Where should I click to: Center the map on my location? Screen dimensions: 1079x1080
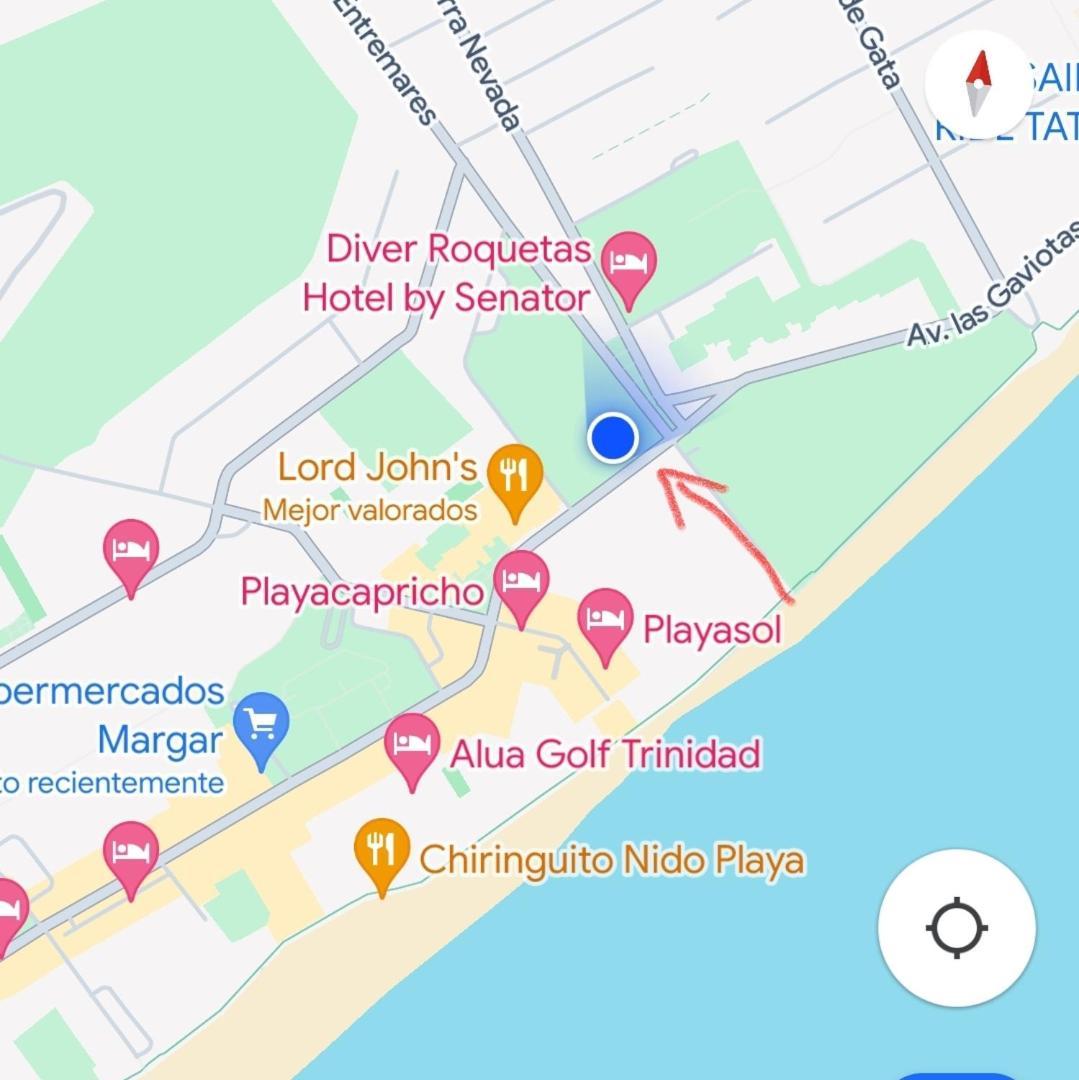coord(957,928)
